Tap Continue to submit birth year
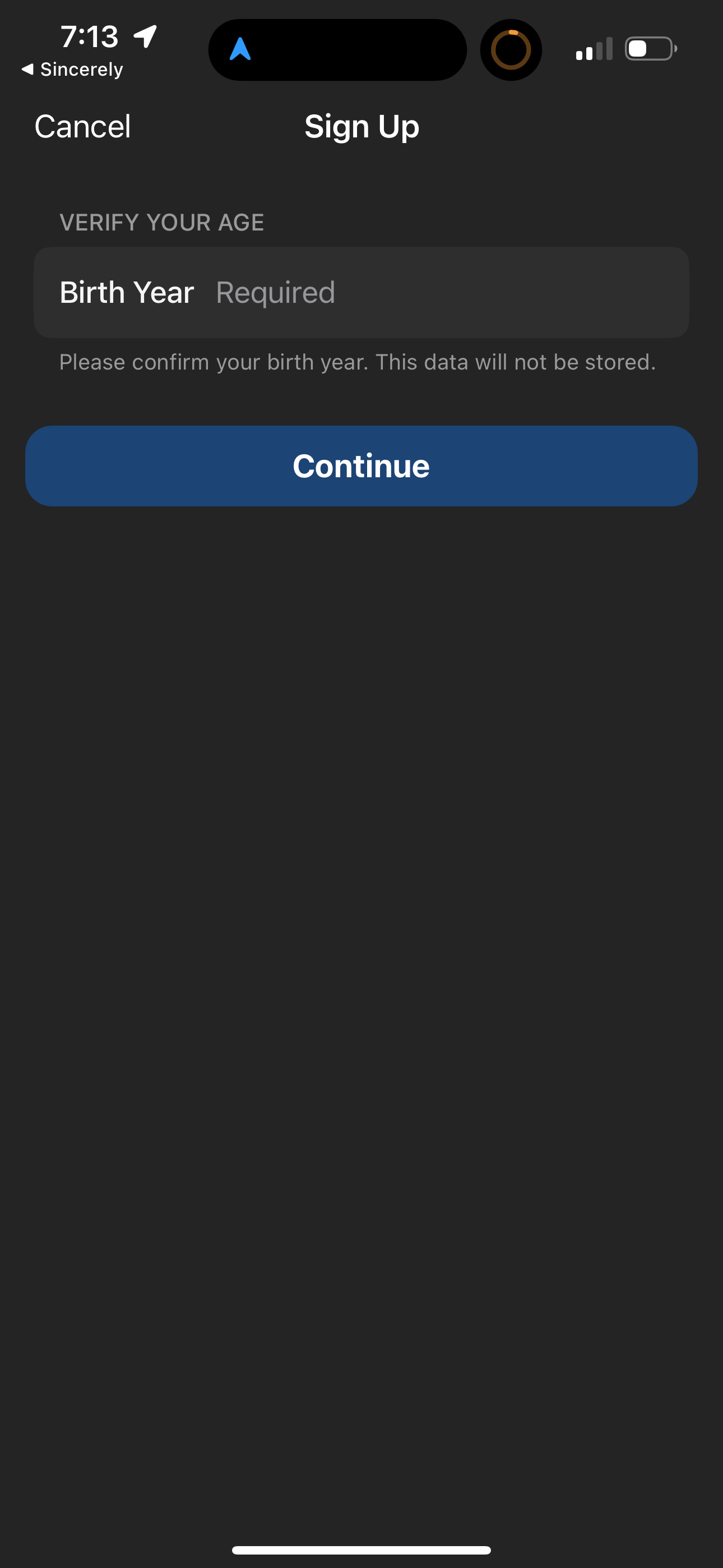723x1568 pixels. pos(361,465)
